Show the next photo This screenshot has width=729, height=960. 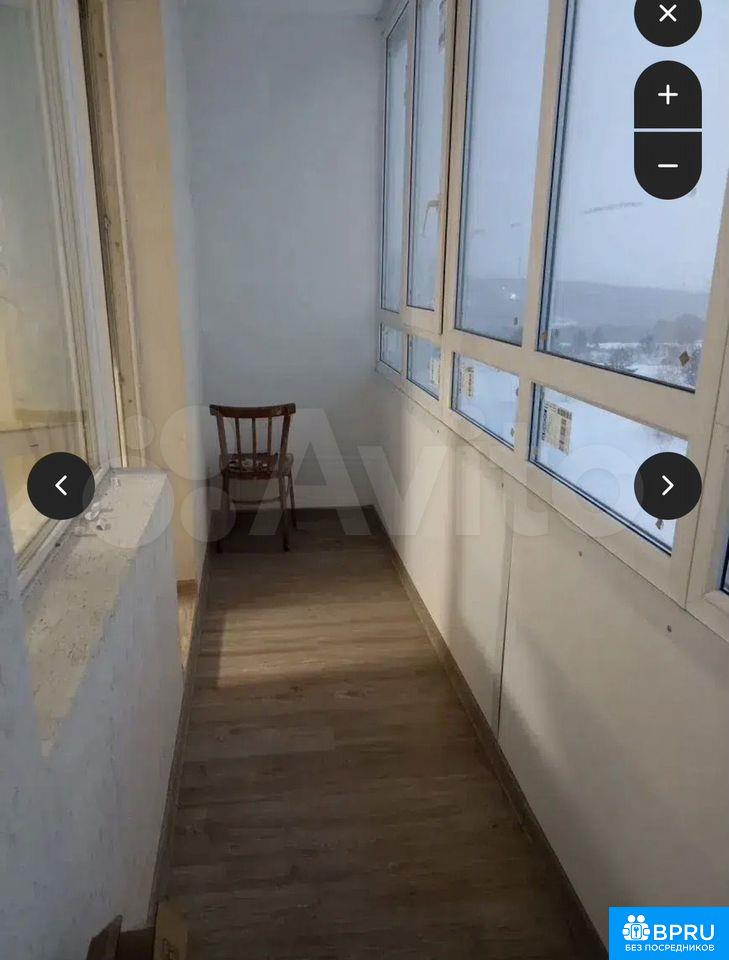(x=668, y=486)
